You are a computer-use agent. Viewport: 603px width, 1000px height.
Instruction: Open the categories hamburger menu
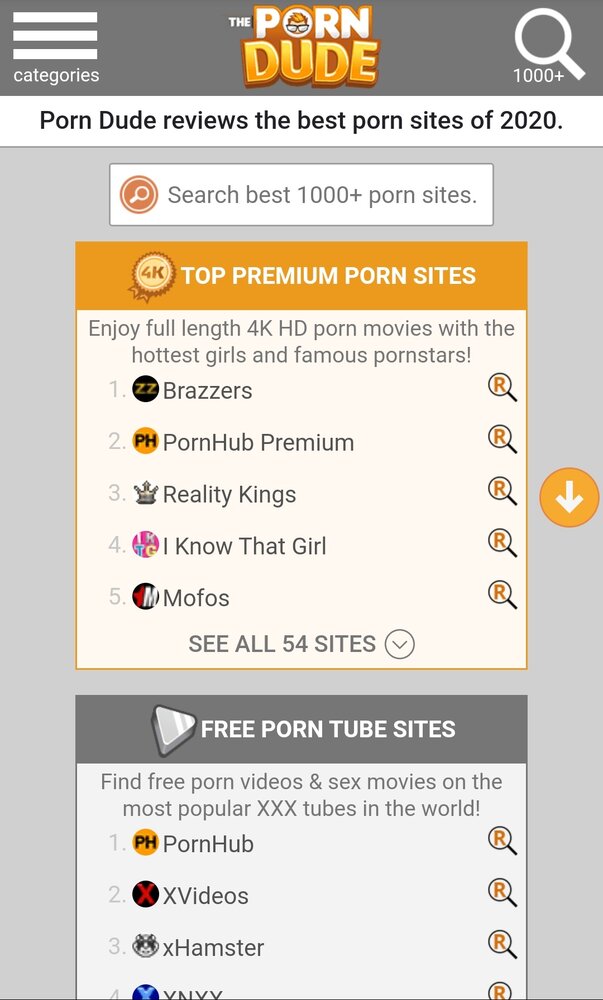[55, 46]
